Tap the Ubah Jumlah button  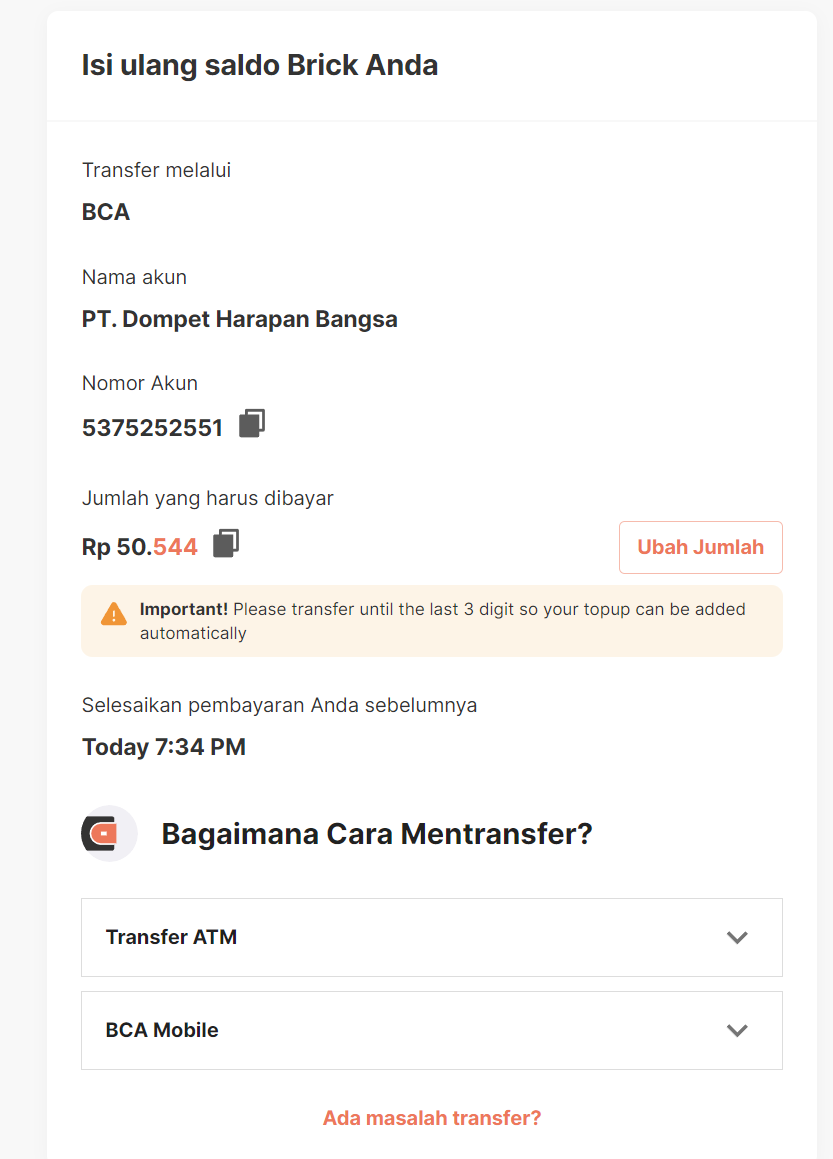click(x=700, y=547)
